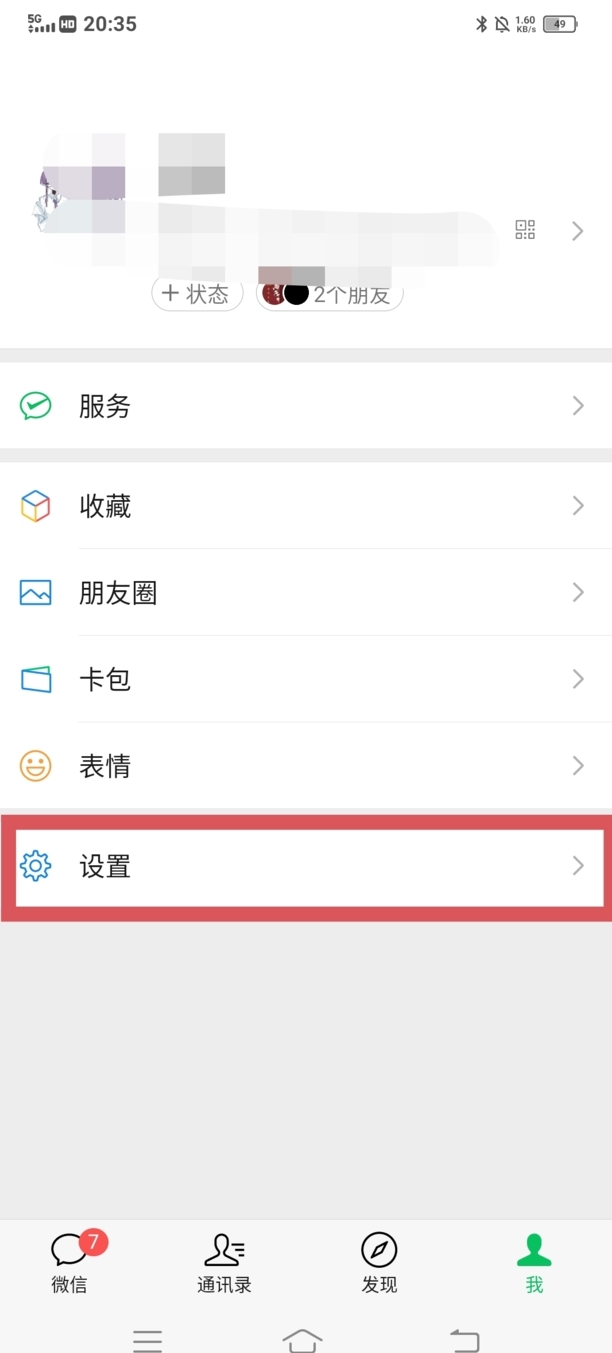Switch to the 发现 discover tab
This screenshot has width=612, height=1353.
(x=379, y=1264)
